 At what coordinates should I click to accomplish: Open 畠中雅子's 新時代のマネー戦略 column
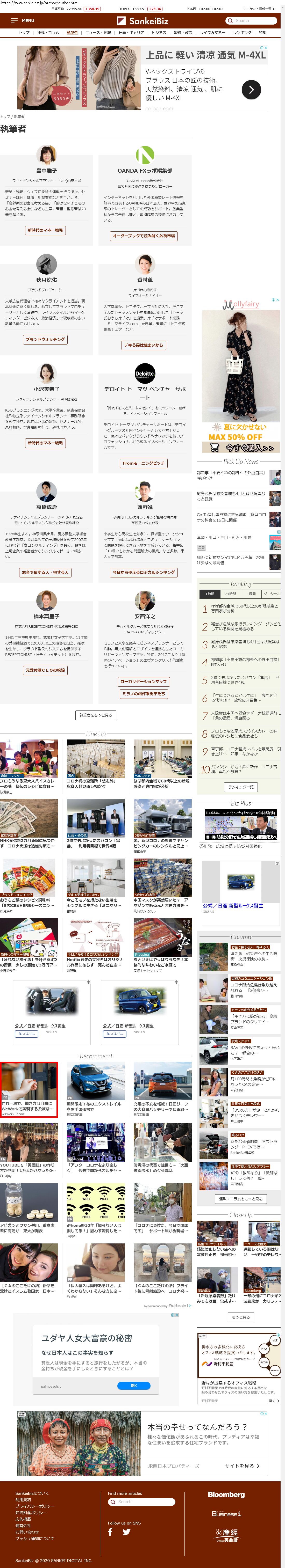[45, 230]
